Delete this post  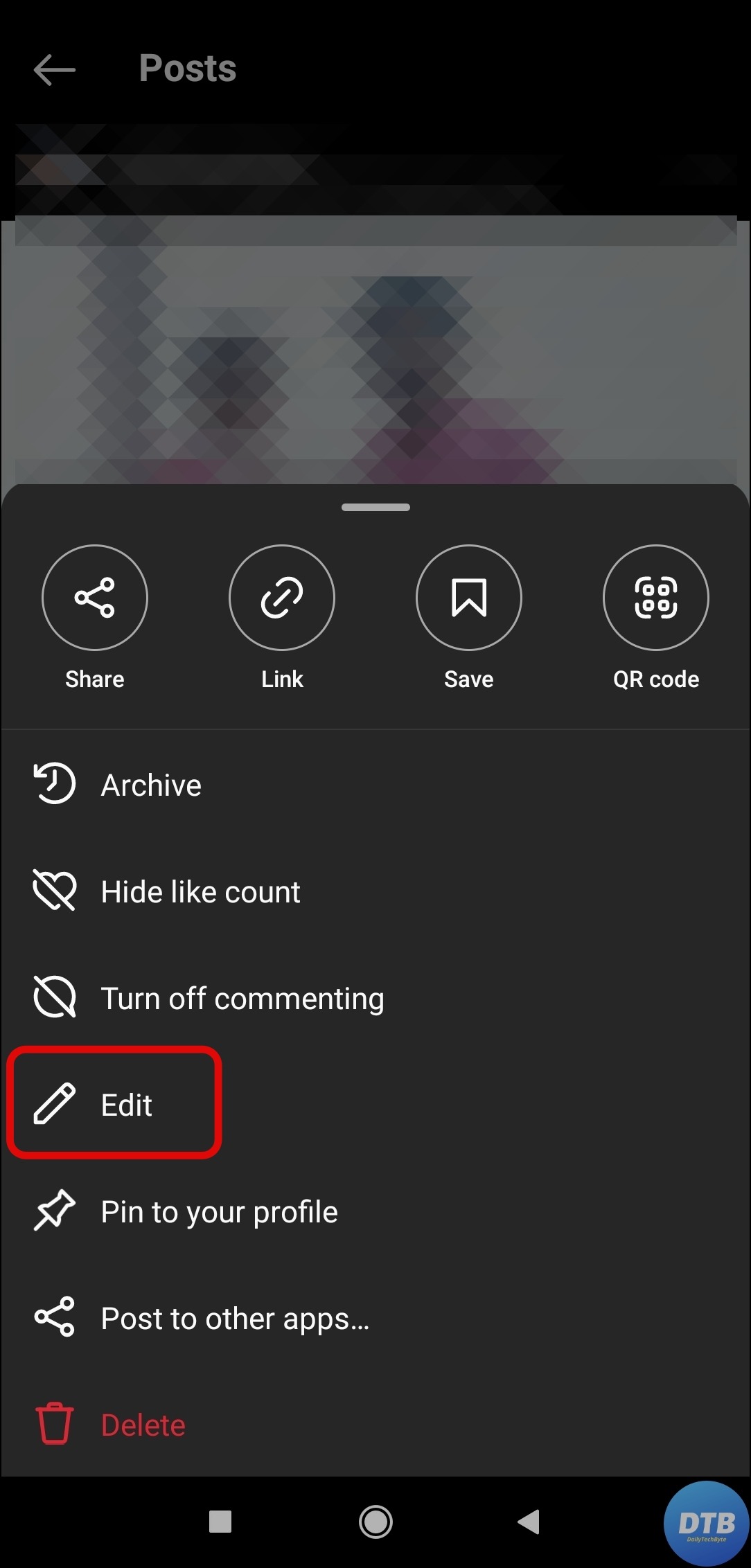pos(143,1425)
